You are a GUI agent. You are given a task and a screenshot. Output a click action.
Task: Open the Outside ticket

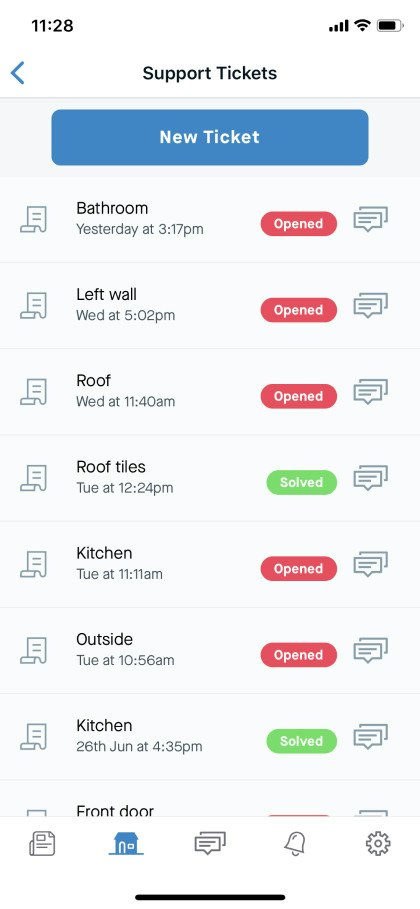pos(210,651)
